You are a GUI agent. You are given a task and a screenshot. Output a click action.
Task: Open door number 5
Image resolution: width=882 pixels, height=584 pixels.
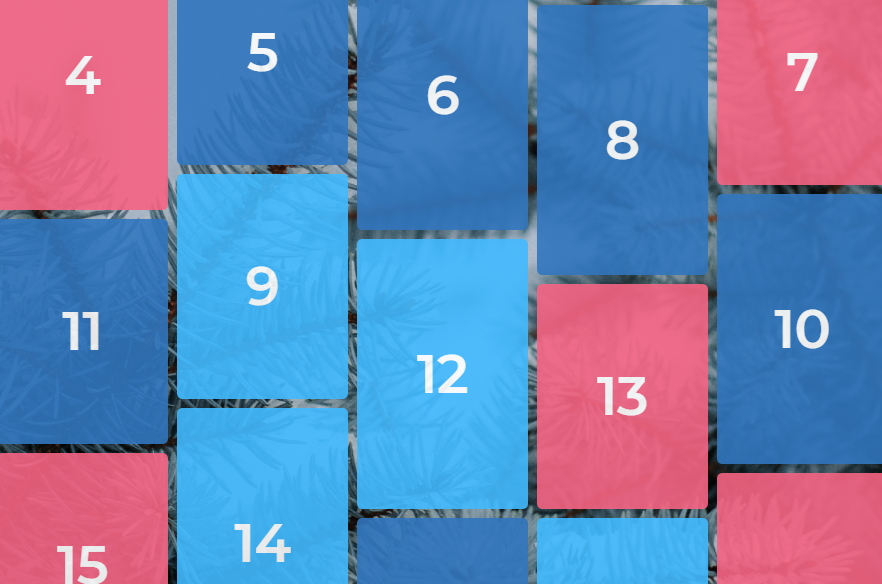coord(262,78)
